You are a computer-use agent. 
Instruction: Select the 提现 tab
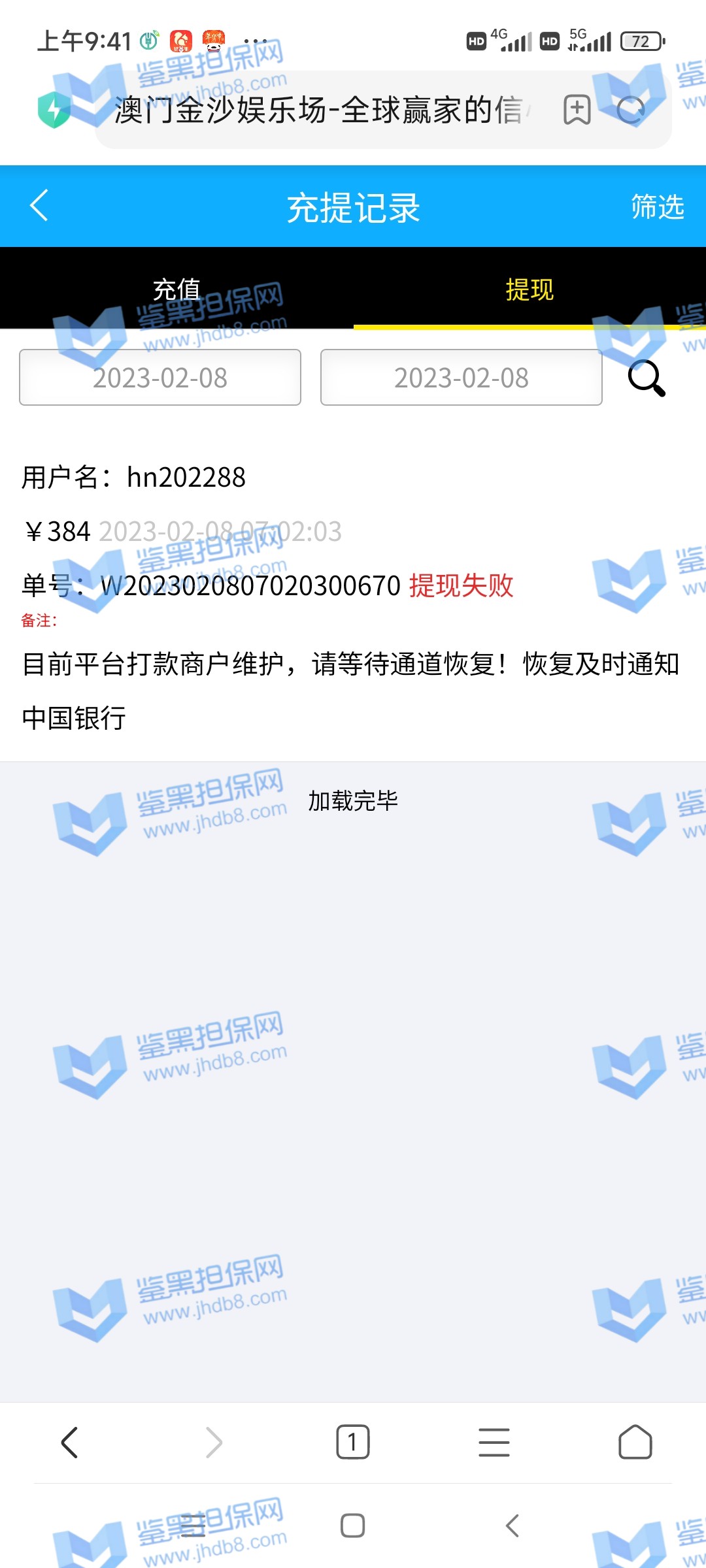[x=529, y=289]
